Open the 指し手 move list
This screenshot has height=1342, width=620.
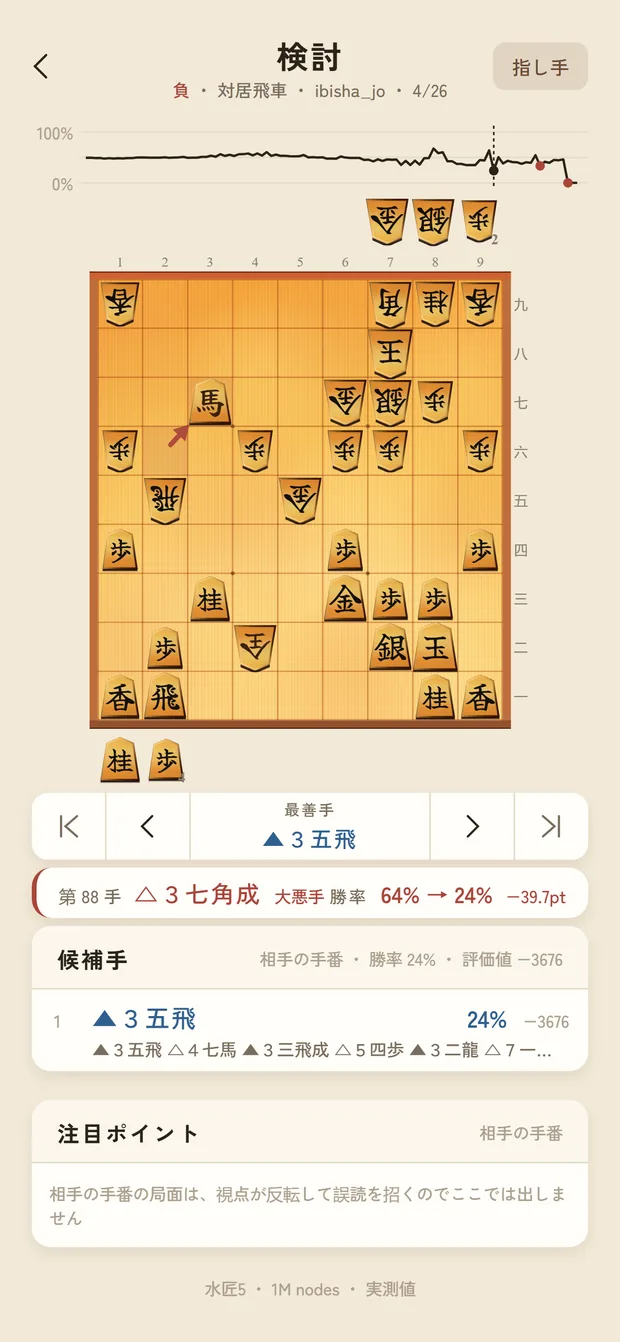point(540,67)
